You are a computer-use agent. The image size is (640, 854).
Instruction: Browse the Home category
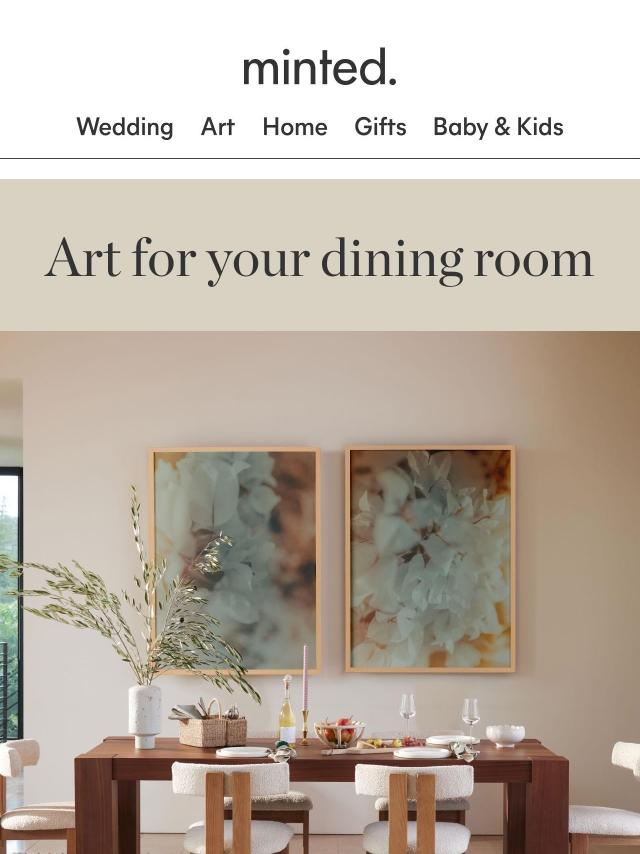click(x=295, y=127)
